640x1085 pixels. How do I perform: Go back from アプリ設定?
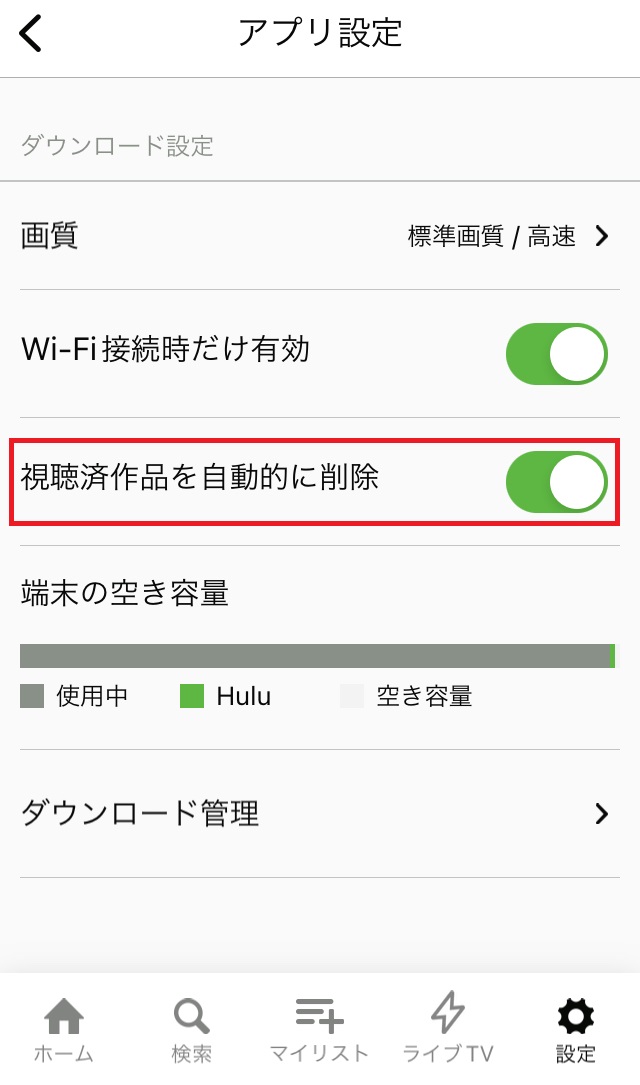[x=30, y=33]
